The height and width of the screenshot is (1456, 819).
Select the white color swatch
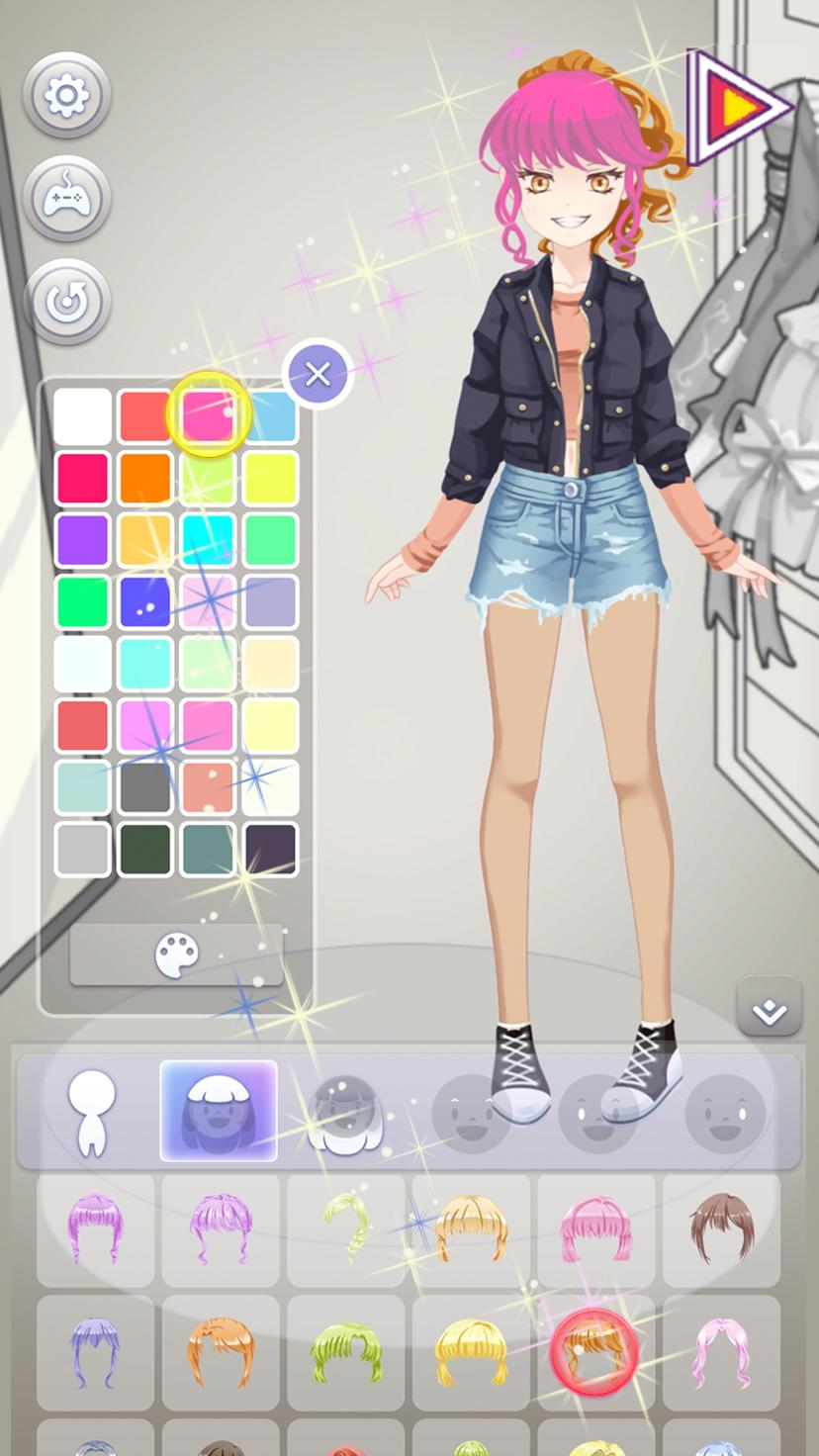pos(82,416)
